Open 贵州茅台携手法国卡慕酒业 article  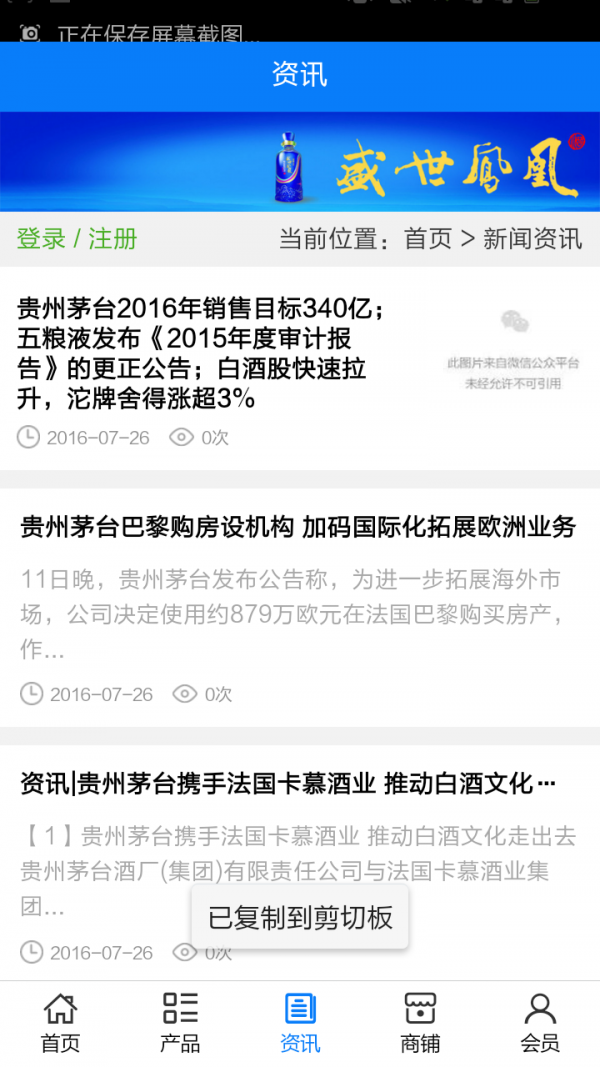288,783
